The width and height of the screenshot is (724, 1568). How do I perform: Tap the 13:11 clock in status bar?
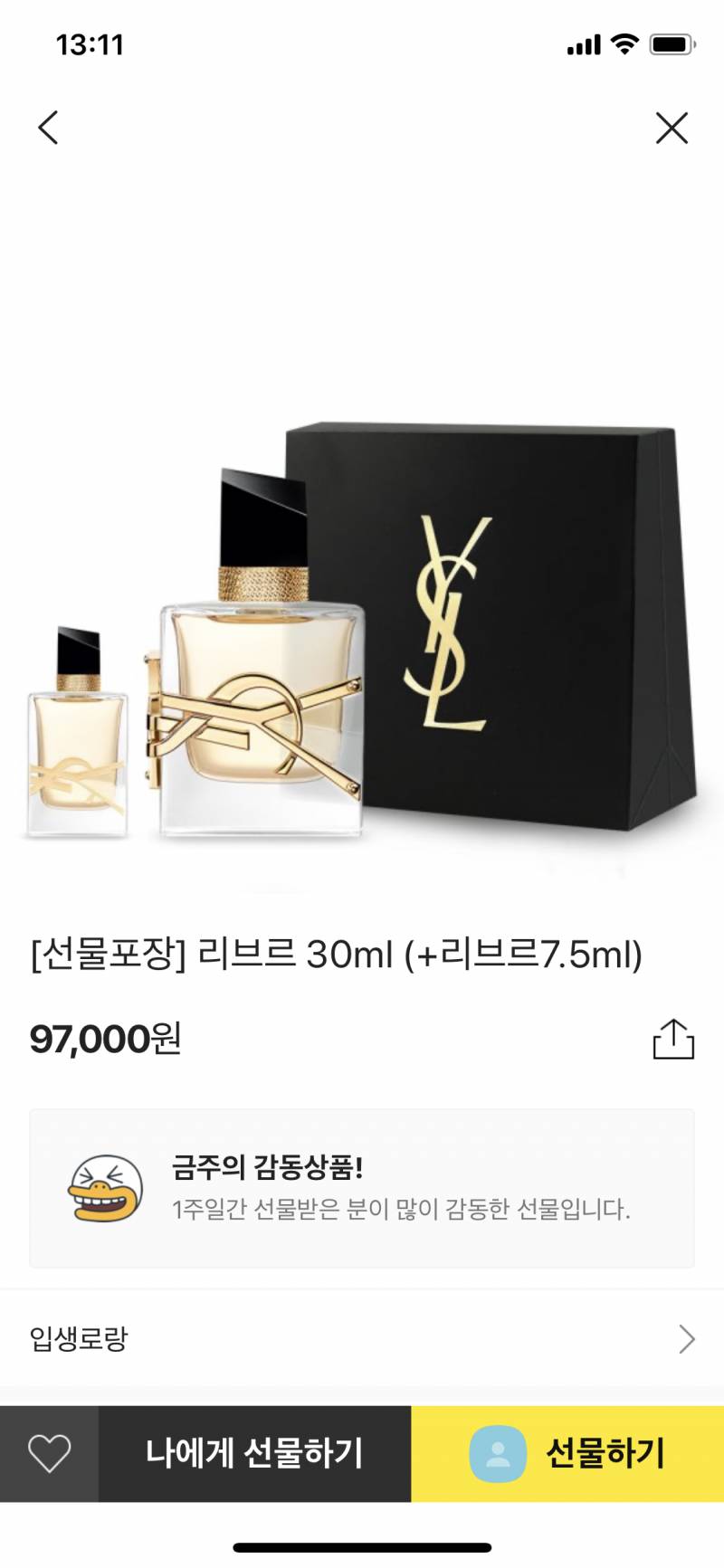coord(86,42)
